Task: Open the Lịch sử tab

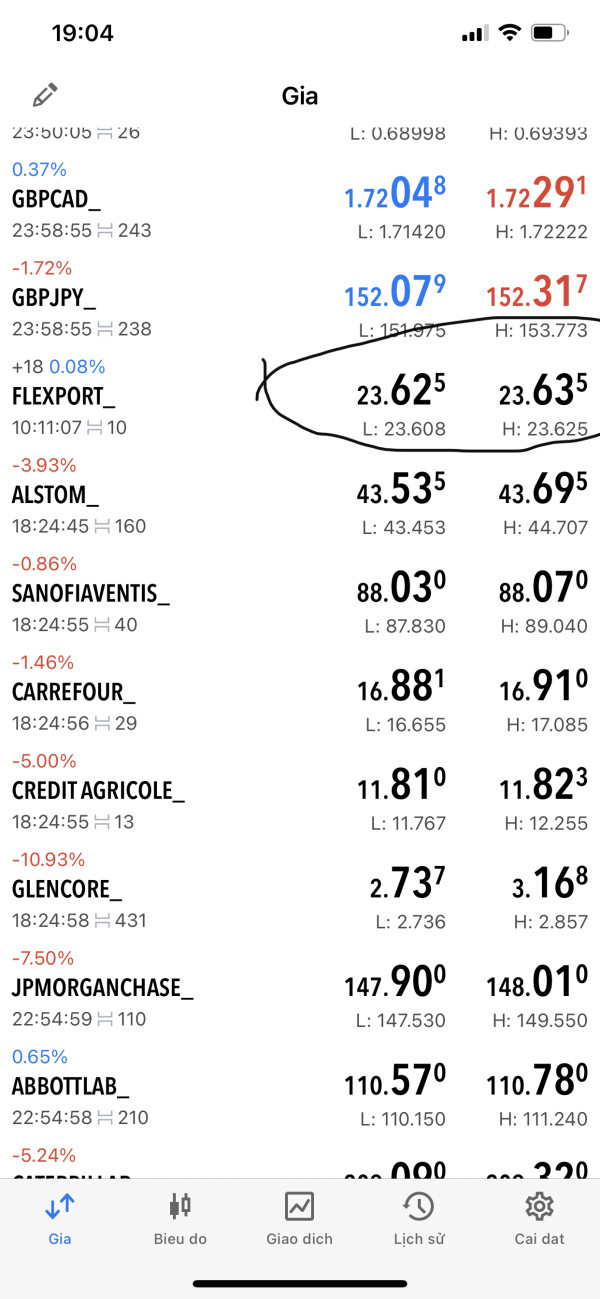Action: pos(418,1218)
